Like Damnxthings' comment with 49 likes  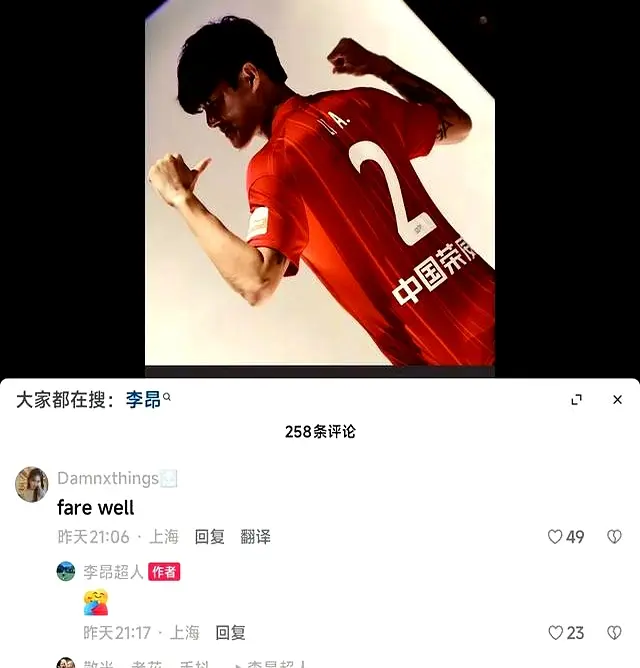point(556,537)
